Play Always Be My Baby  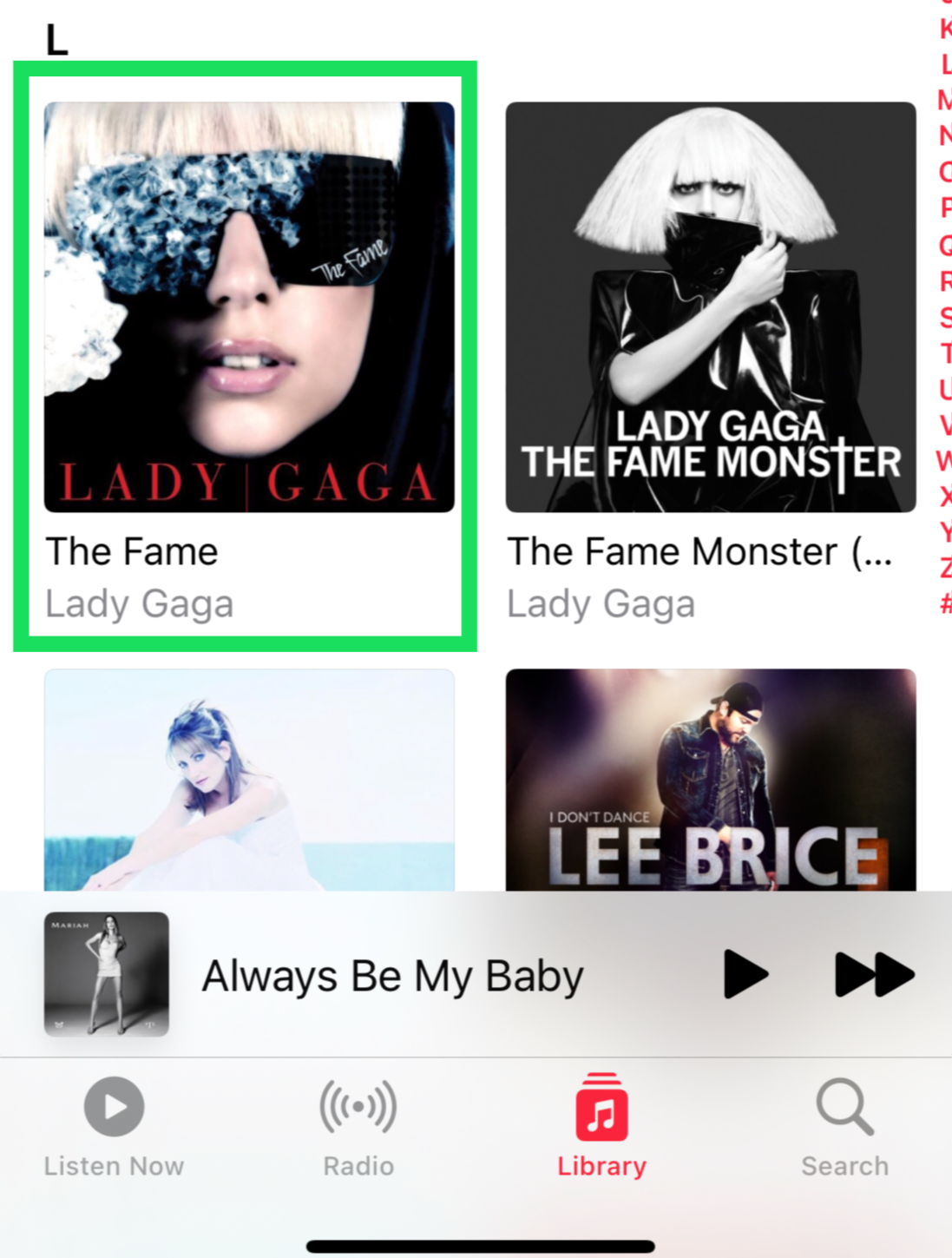click(745, 974)
